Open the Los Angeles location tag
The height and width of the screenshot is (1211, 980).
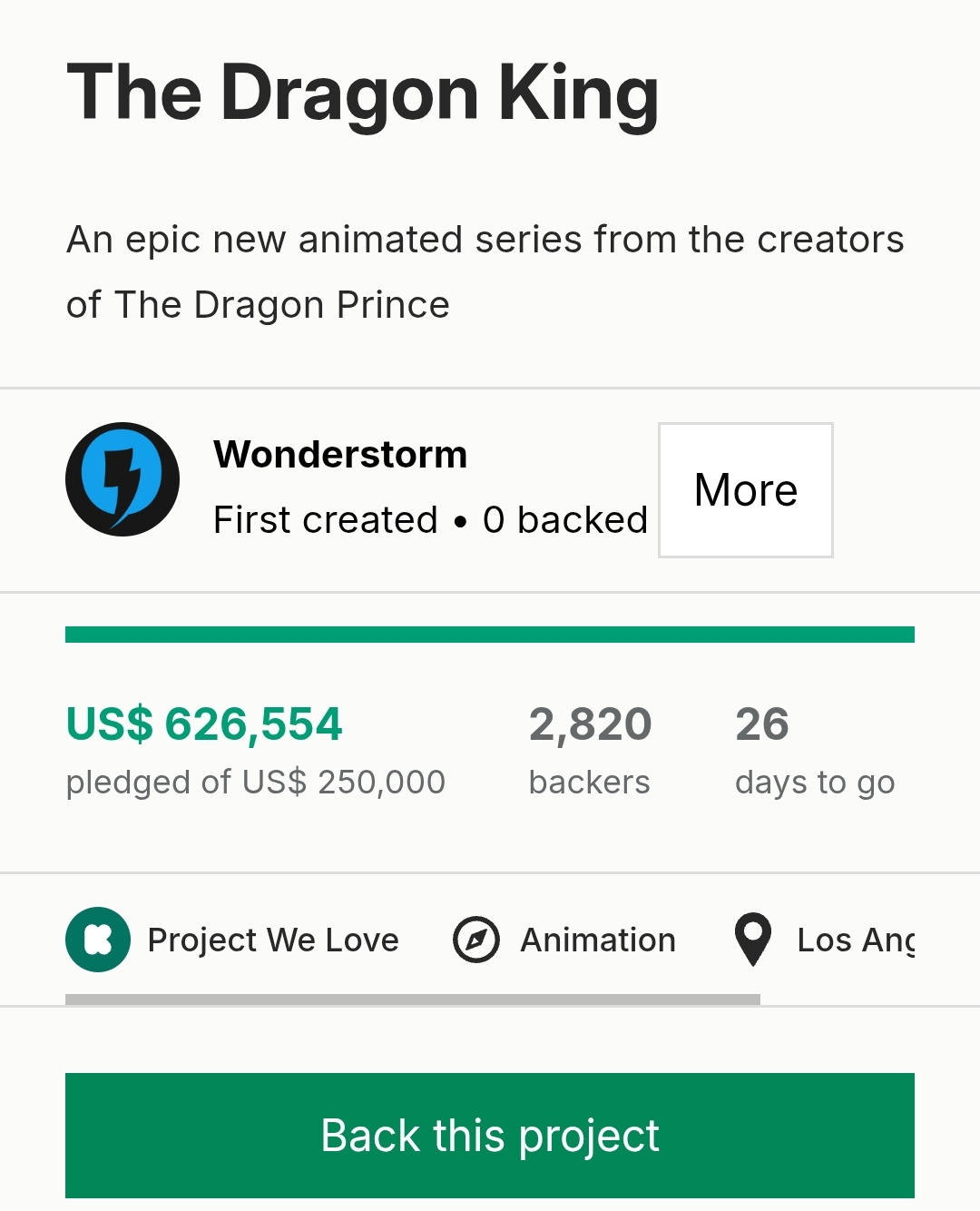click(826, 940)
